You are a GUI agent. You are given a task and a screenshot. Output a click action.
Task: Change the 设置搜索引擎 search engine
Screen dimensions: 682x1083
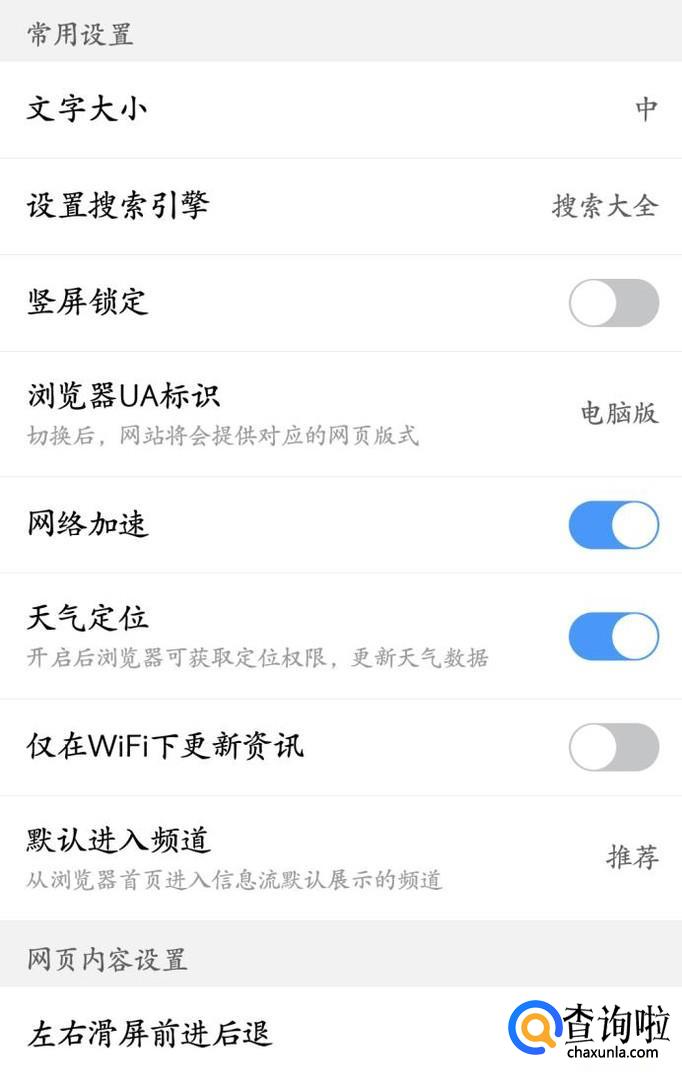[x=340, y=206]
